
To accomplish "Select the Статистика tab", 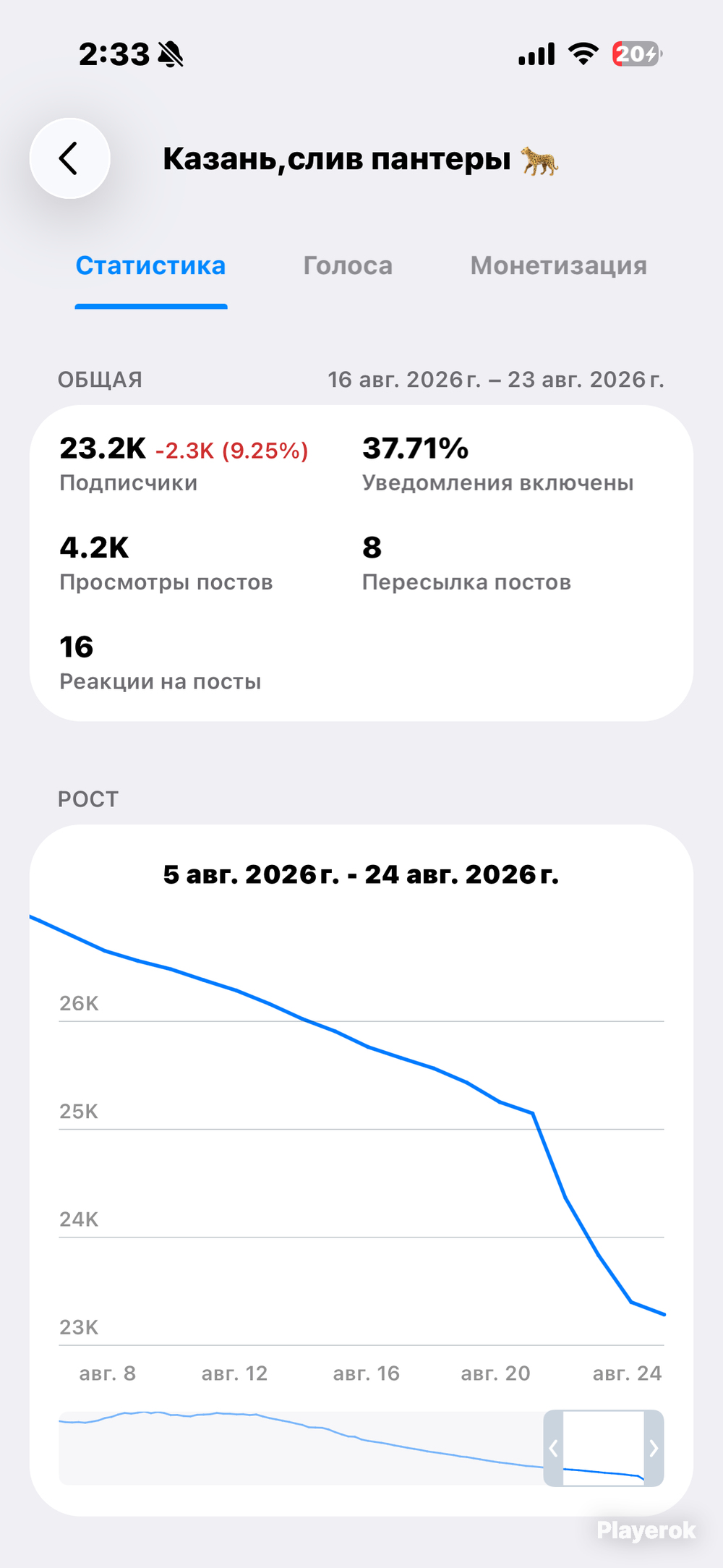I will [151, 265].
